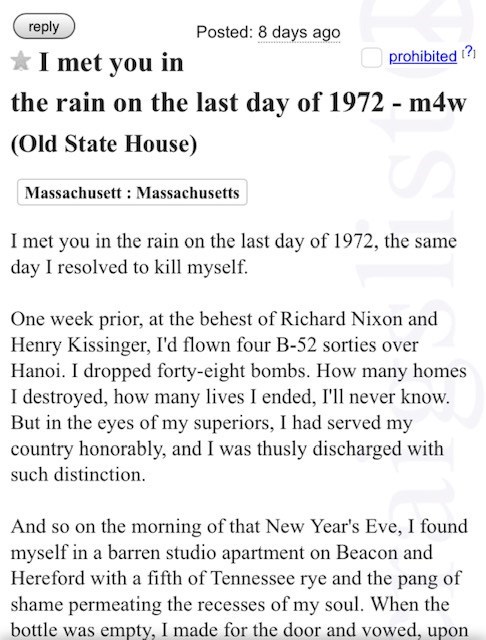This screenshot has height=640, width=486.
Task: Tap the posted 8 days ago timestamp
Action: [299, 32]
